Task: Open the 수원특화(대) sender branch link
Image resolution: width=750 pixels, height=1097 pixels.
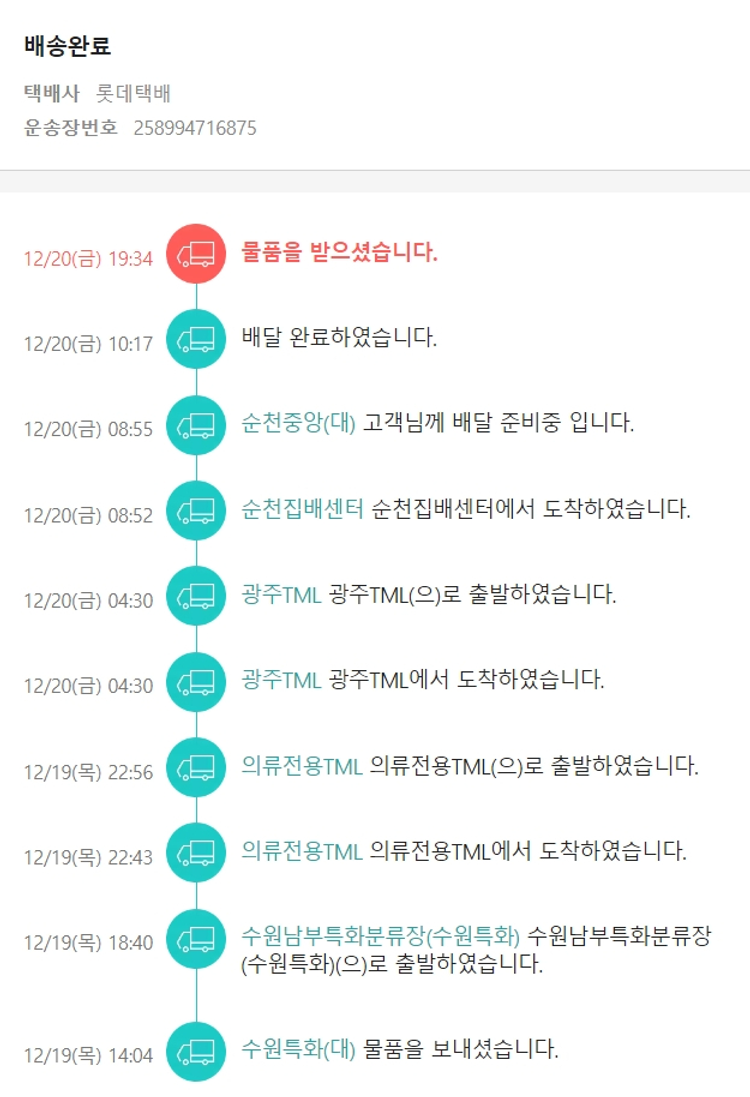Action: (x=298, y=1050)
